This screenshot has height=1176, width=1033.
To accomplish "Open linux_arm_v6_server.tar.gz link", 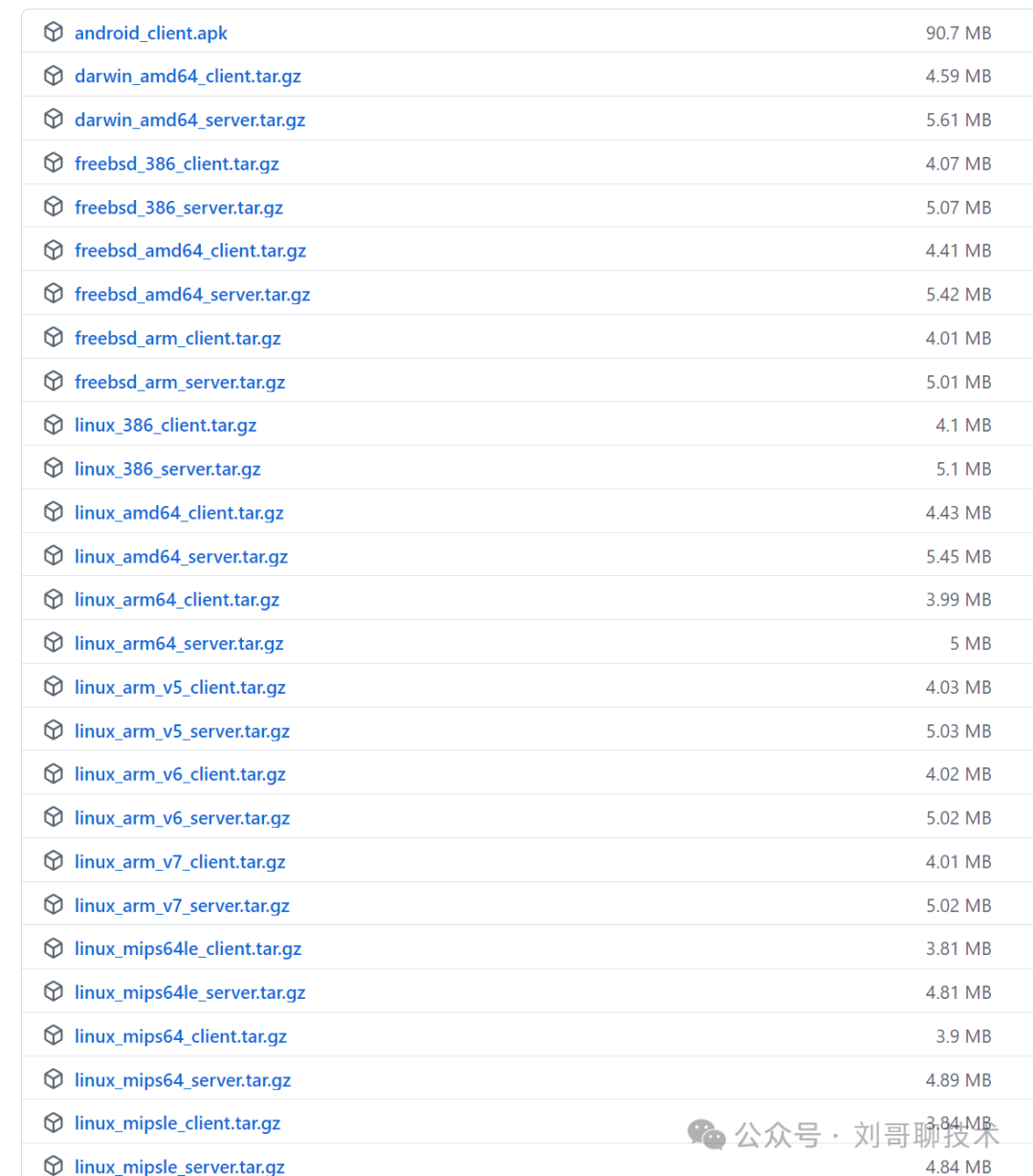I will tap(182, 818).
